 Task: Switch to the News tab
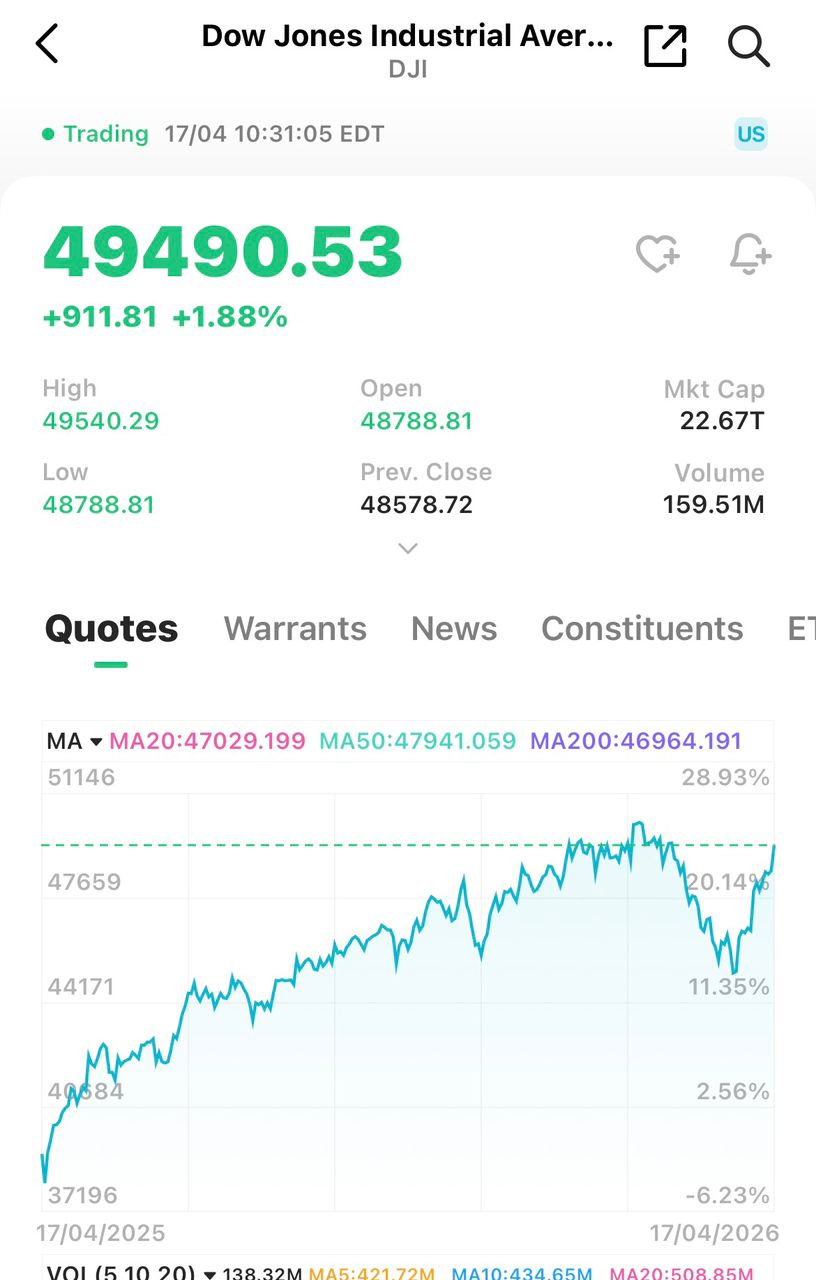(x=454, y=629)
